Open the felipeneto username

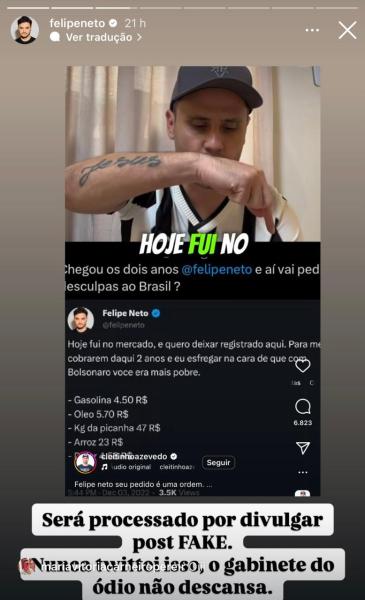click(77, 23)
